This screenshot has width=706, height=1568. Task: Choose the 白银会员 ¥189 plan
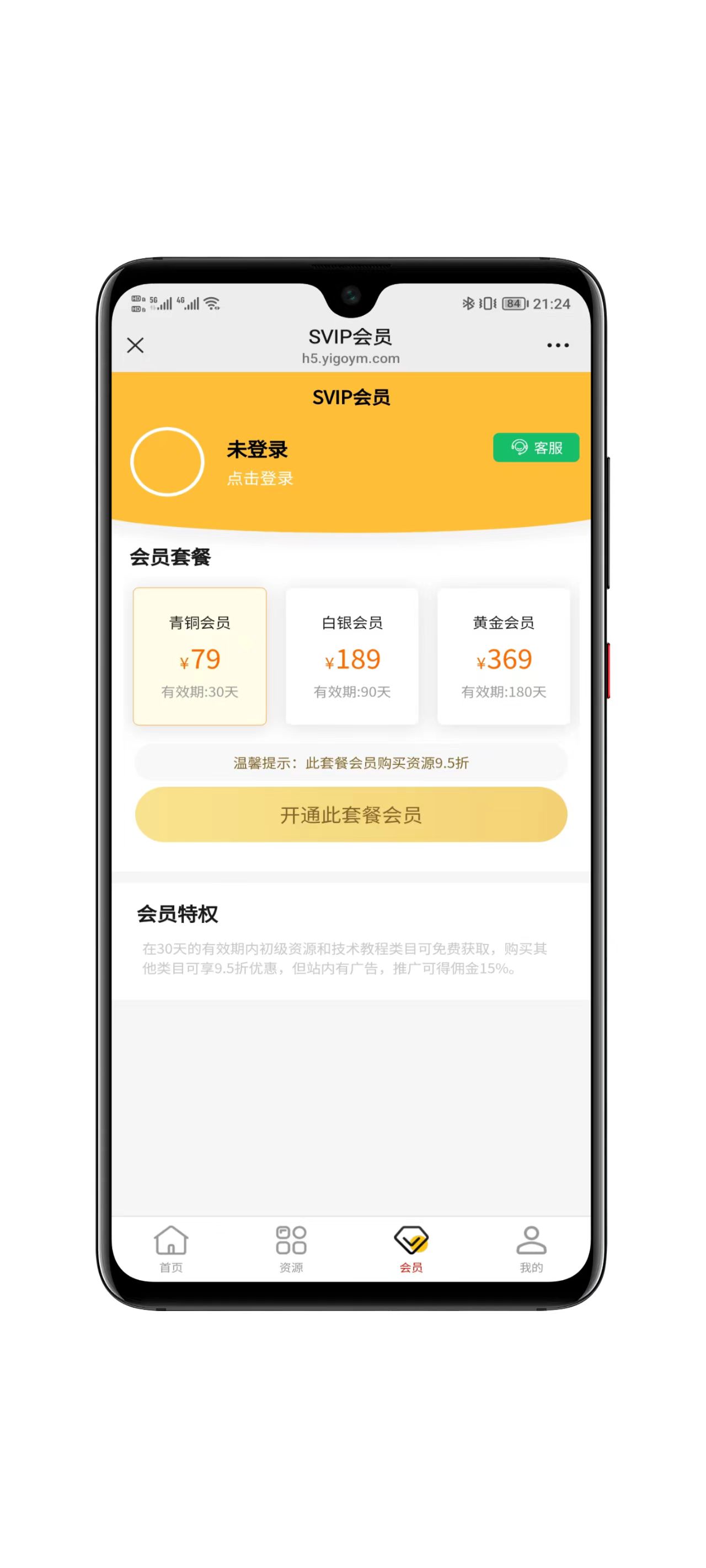(x=351, y=656)
